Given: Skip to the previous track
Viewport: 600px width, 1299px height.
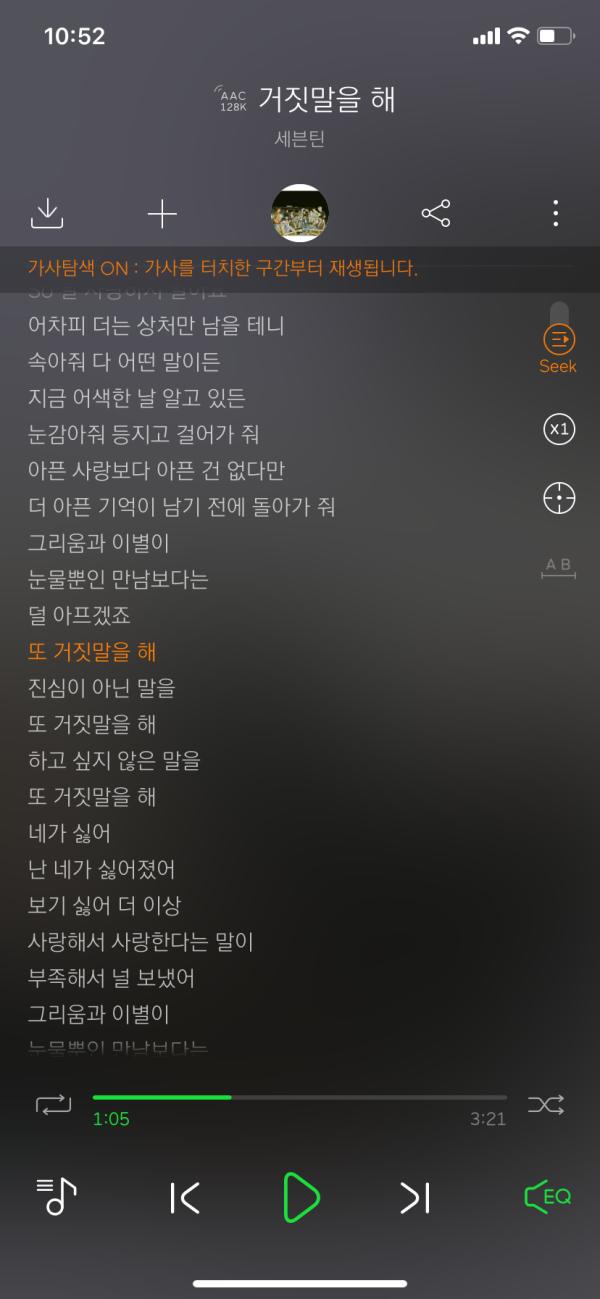Looking at the screenshot, I should 185,1196.
